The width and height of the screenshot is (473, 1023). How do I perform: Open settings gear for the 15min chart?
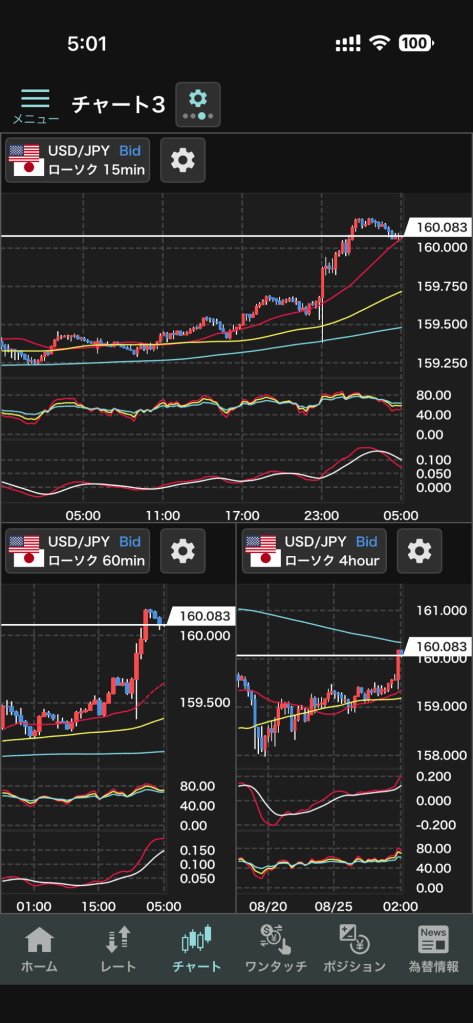tap(183, 160)
